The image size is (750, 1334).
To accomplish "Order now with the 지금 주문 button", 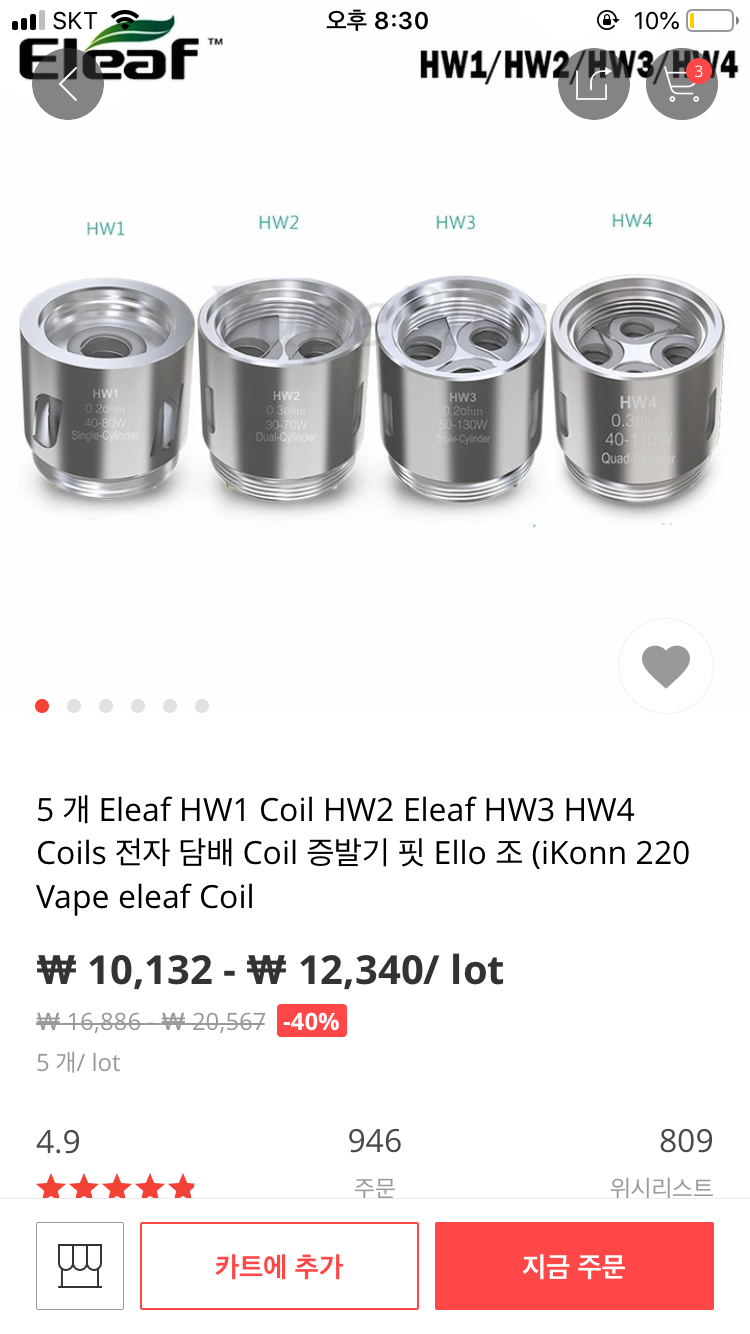I will click(x=574, y=1266).
